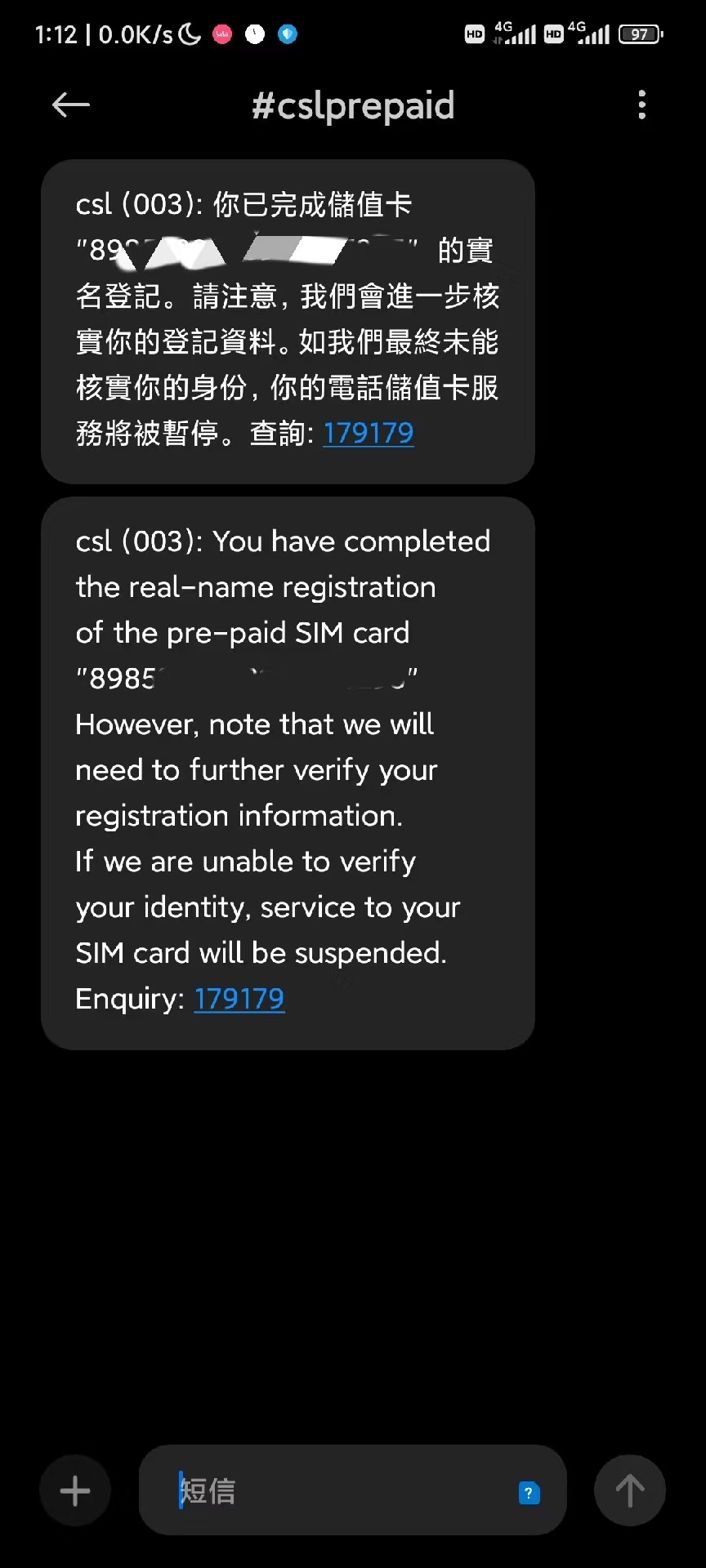Go back to the message list

pyautogui.click(x=71, y=105)
